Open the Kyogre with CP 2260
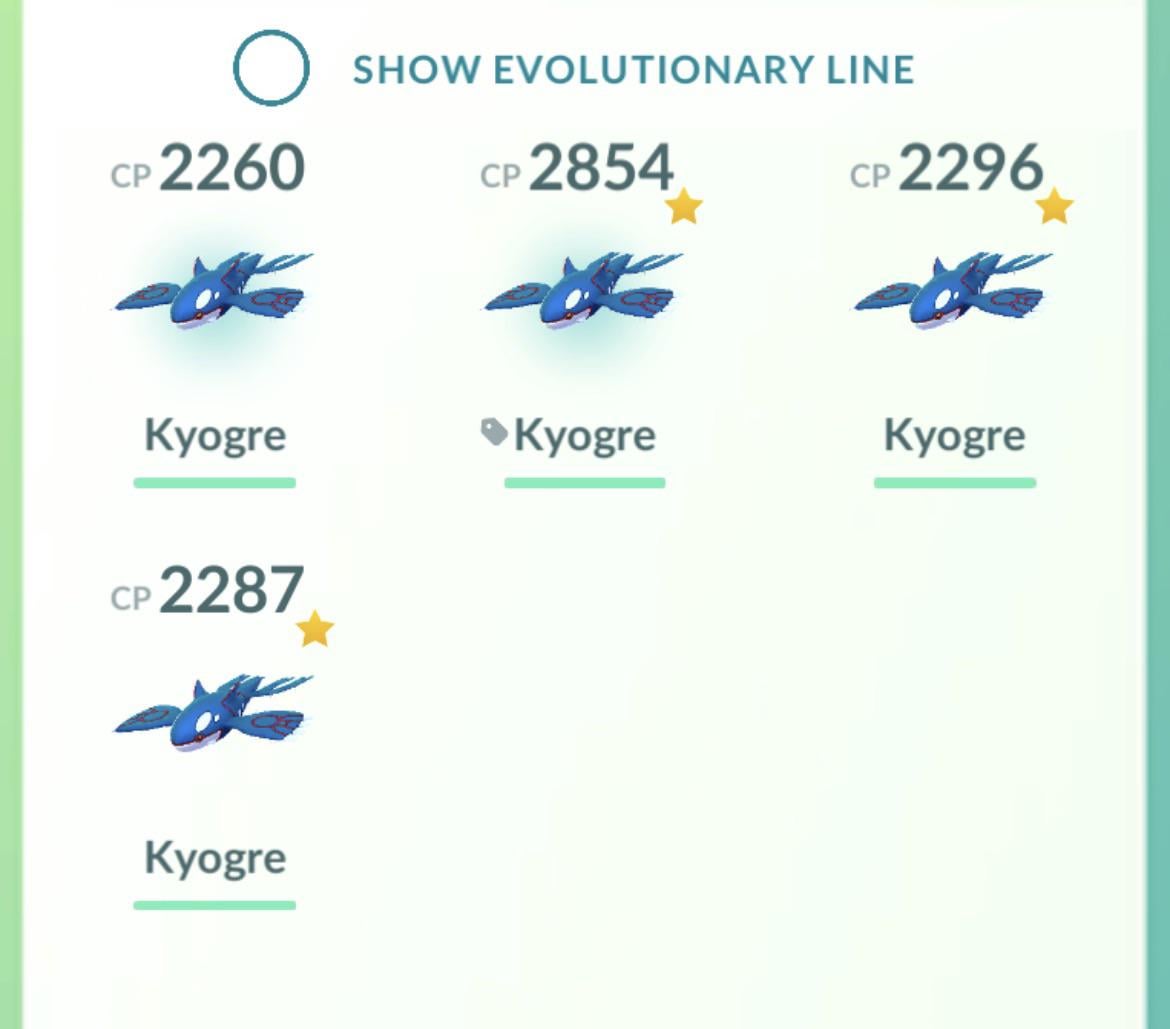This screenshot has width=1170, height=1029. (x=213, y=293)
